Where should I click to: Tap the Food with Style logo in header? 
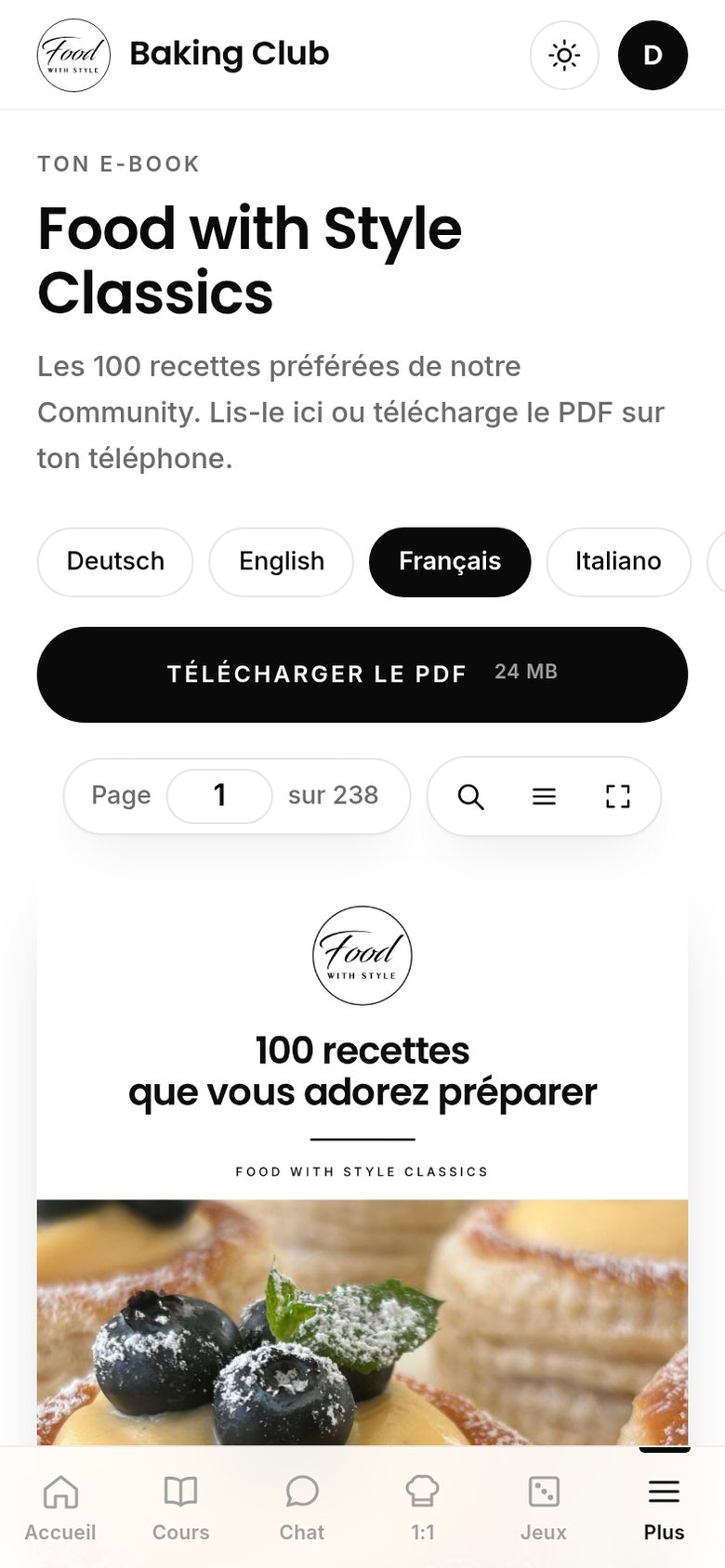click(x=73, y=56)
